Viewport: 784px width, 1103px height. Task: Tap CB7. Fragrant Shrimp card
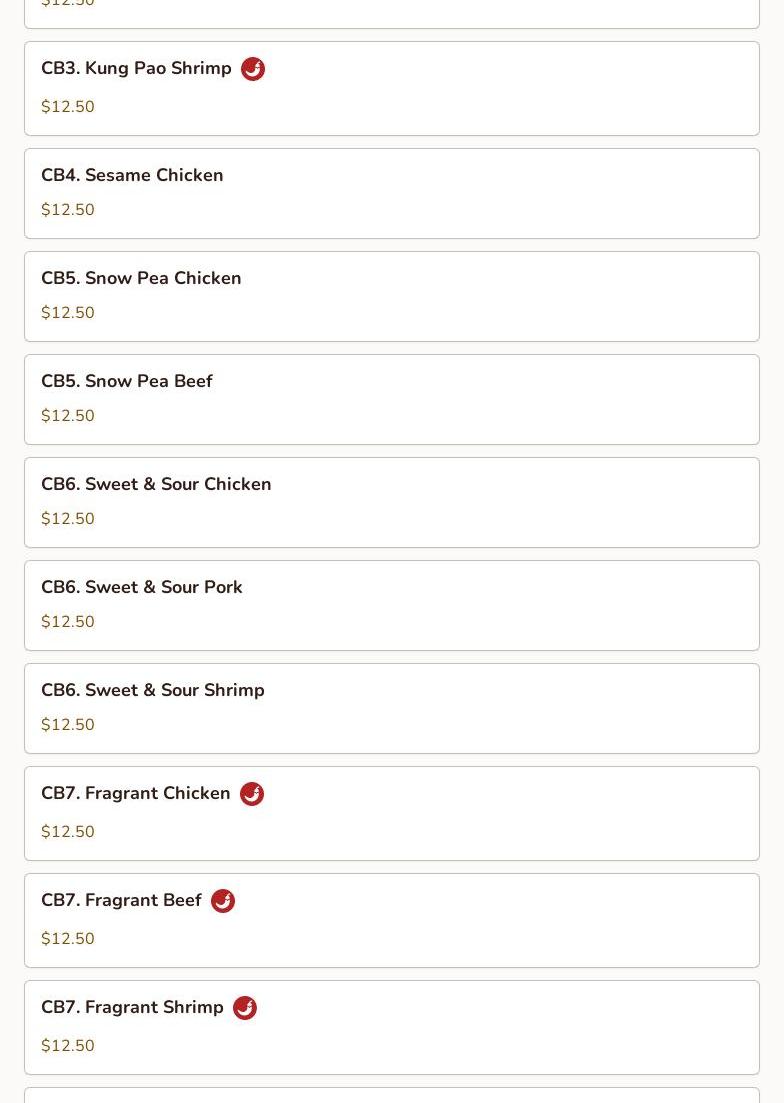391,1027
